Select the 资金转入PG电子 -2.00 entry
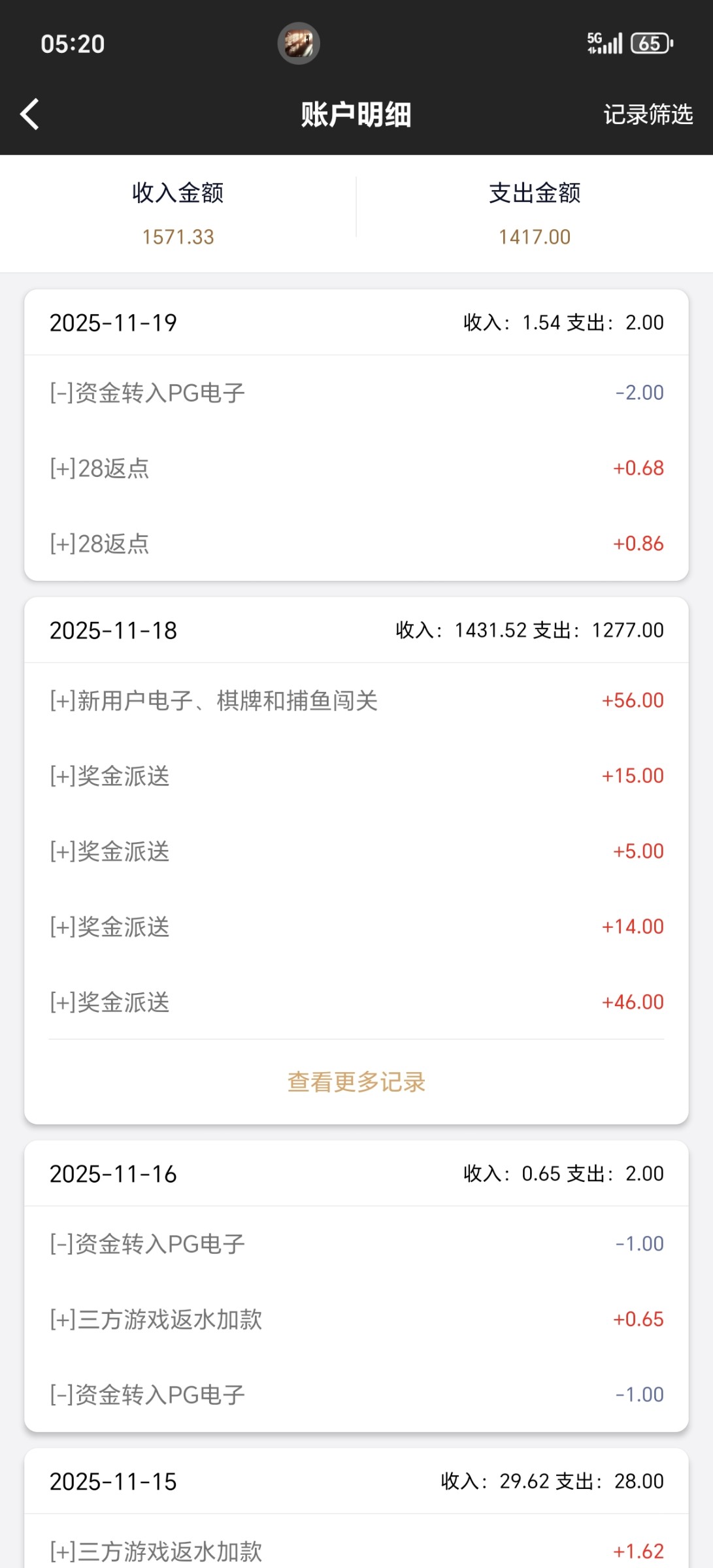Image resolution: width=713 pixels, height=1568 pixels. tap(356, 392)
